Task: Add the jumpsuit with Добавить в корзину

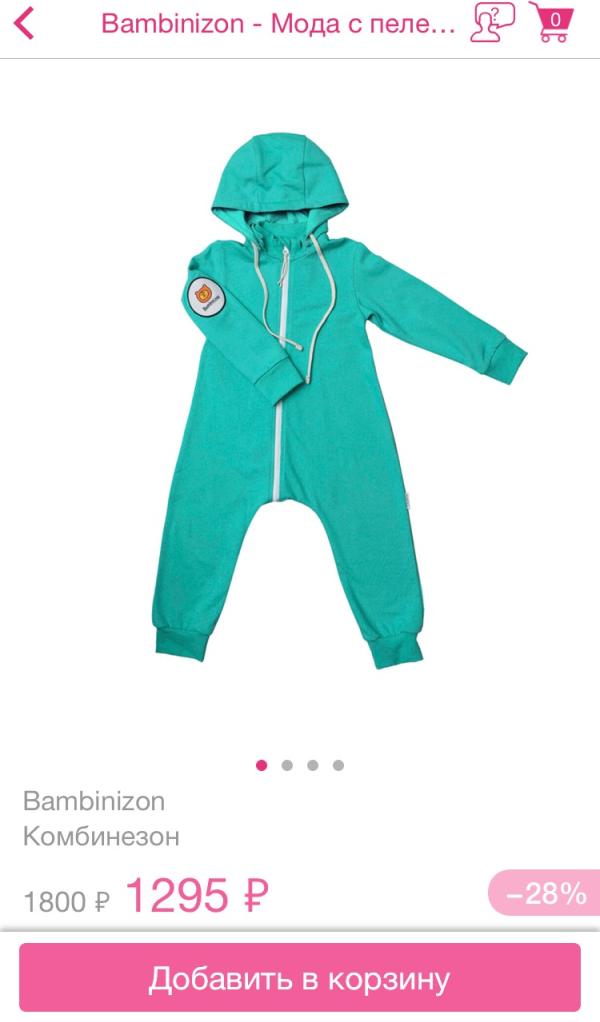Action: click(300, 978)
